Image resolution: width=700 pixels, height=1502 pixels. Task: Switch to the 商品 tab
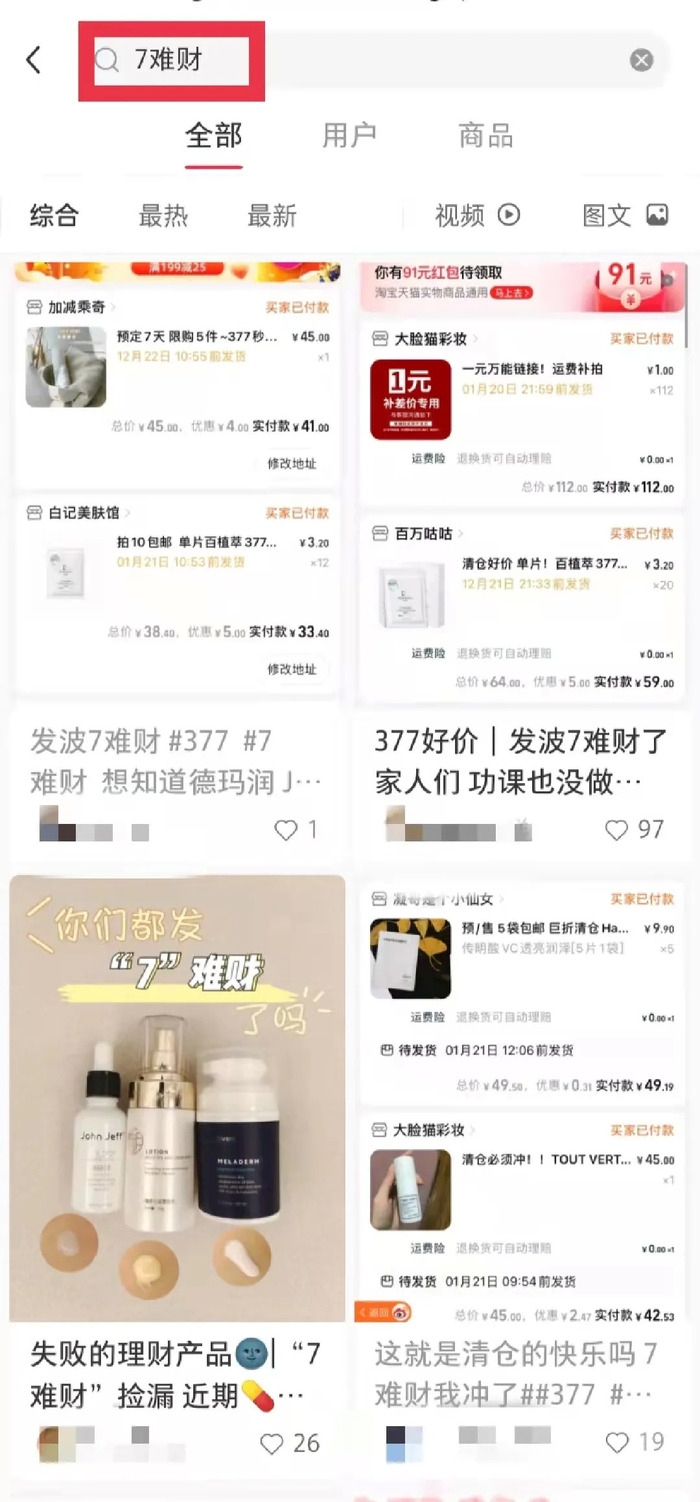[485, 135]
